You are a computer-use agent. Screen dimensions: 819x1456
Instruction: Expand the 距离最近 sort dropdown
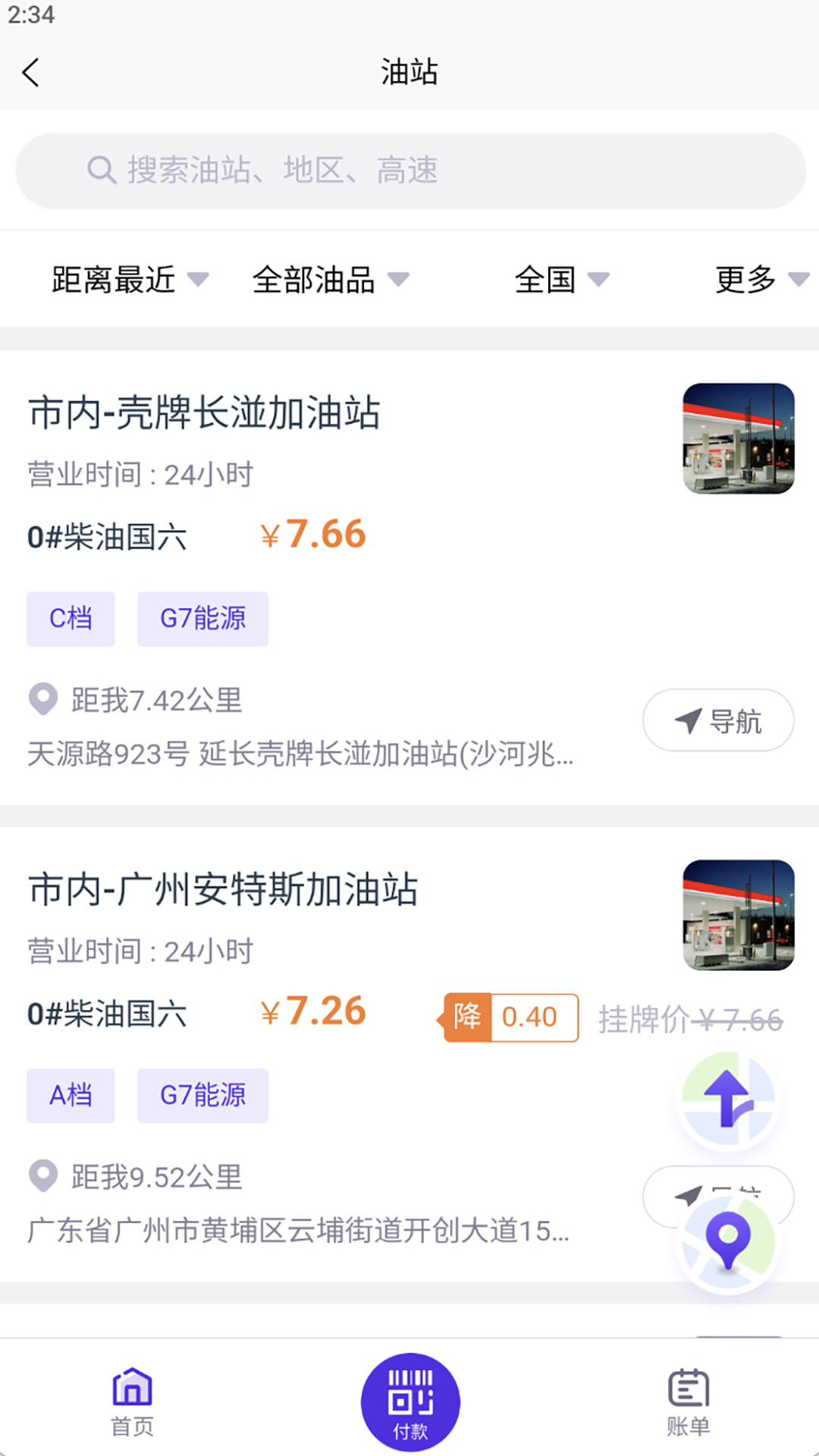tap(130, 280)
